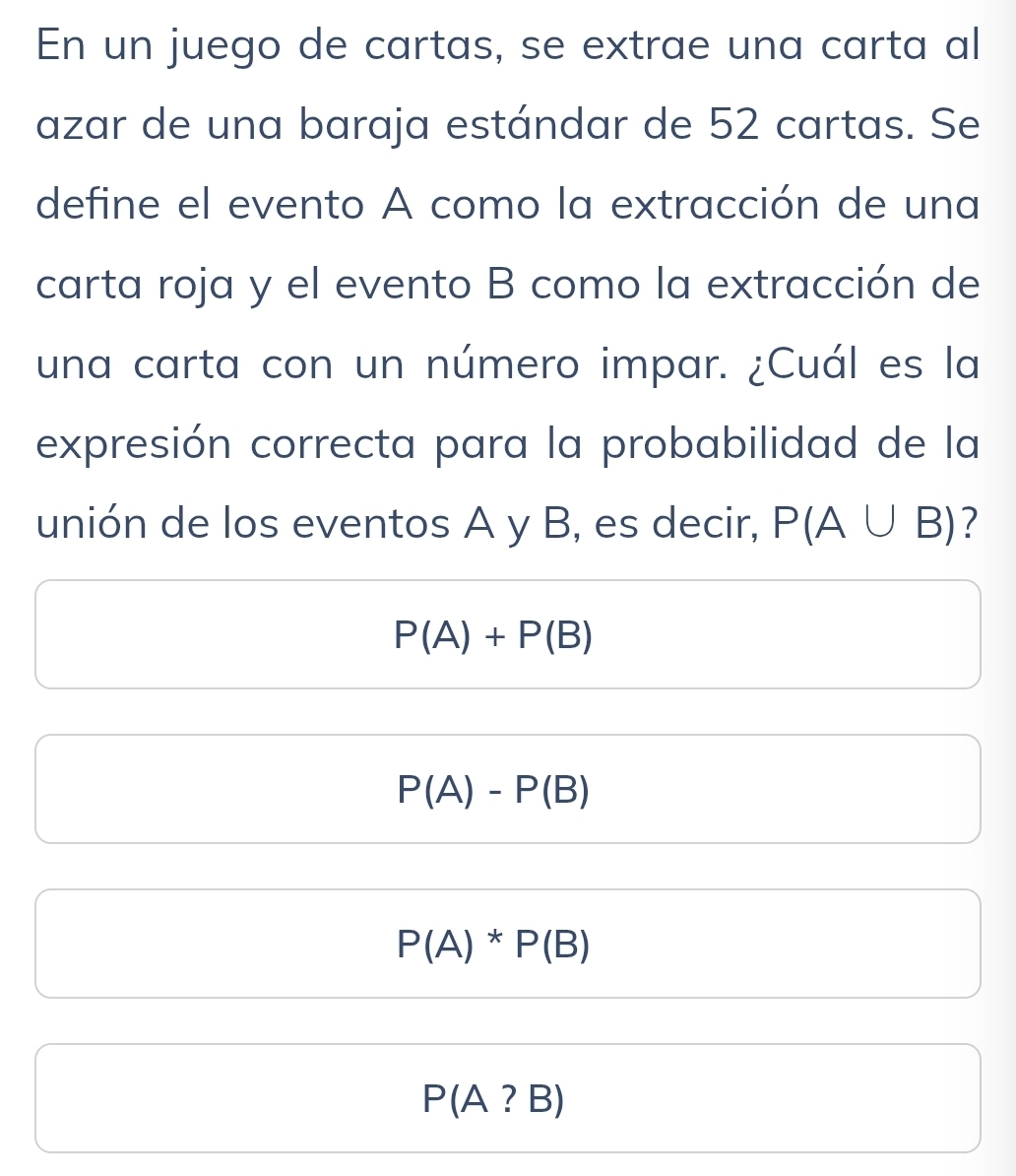Image resolution: width=1016 pixels, height=1176 pixels.
Task: Click the question text paragraph
Action: 508,286
